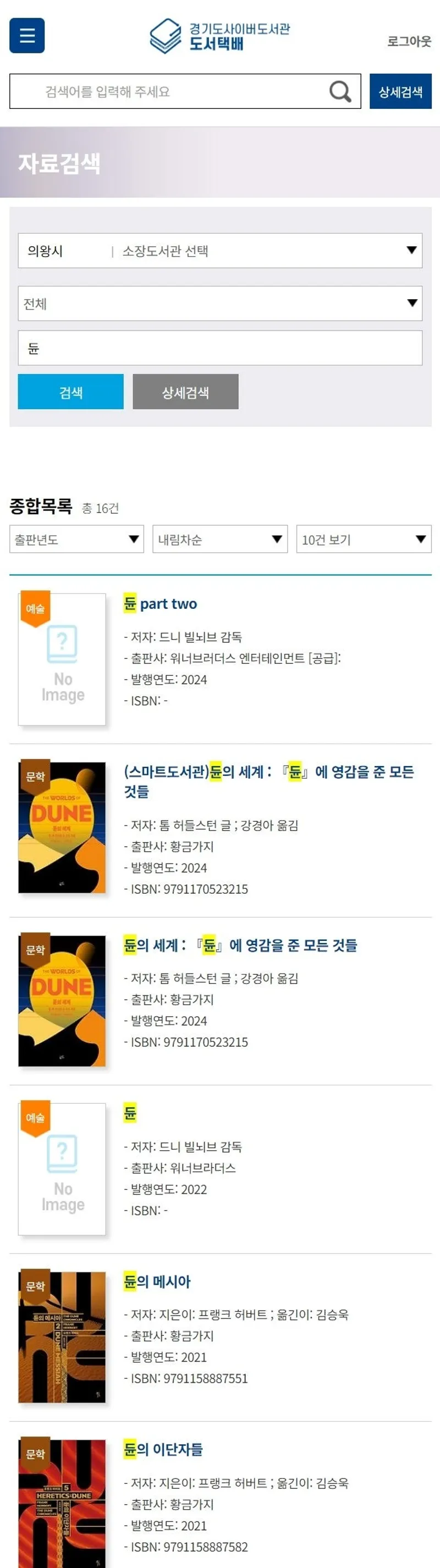Open the 10건 보기 dropdown
Screen dimensions: 440x1568
click(x=364, y=540)
